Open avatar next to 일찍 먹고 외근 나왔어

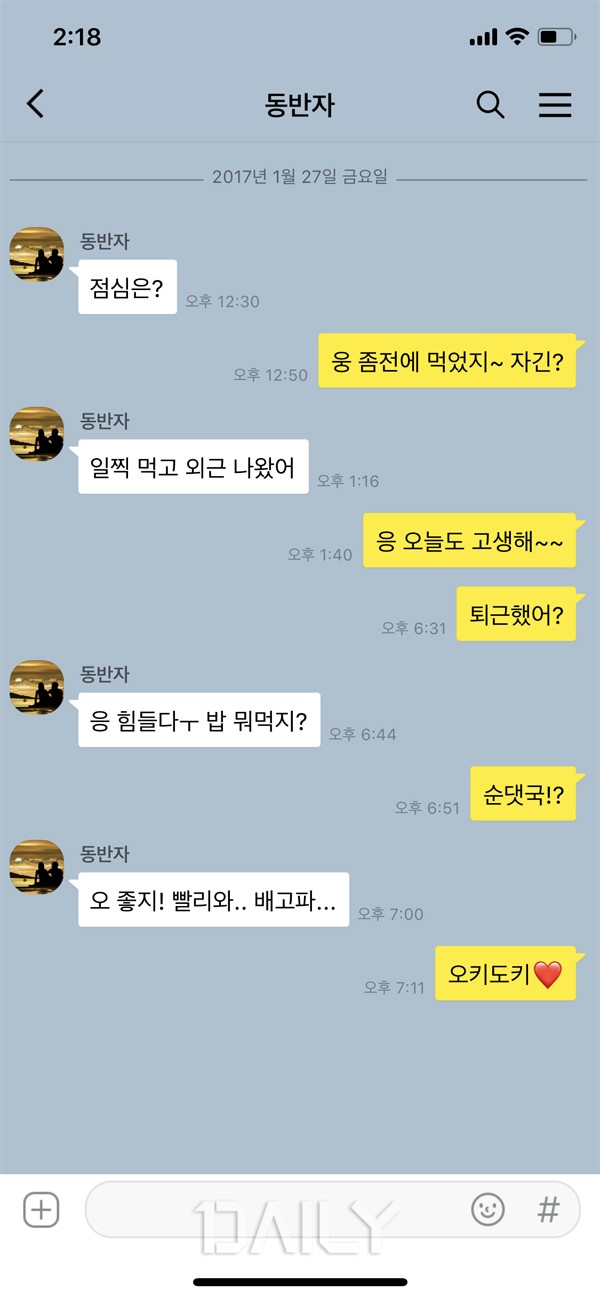37,434
